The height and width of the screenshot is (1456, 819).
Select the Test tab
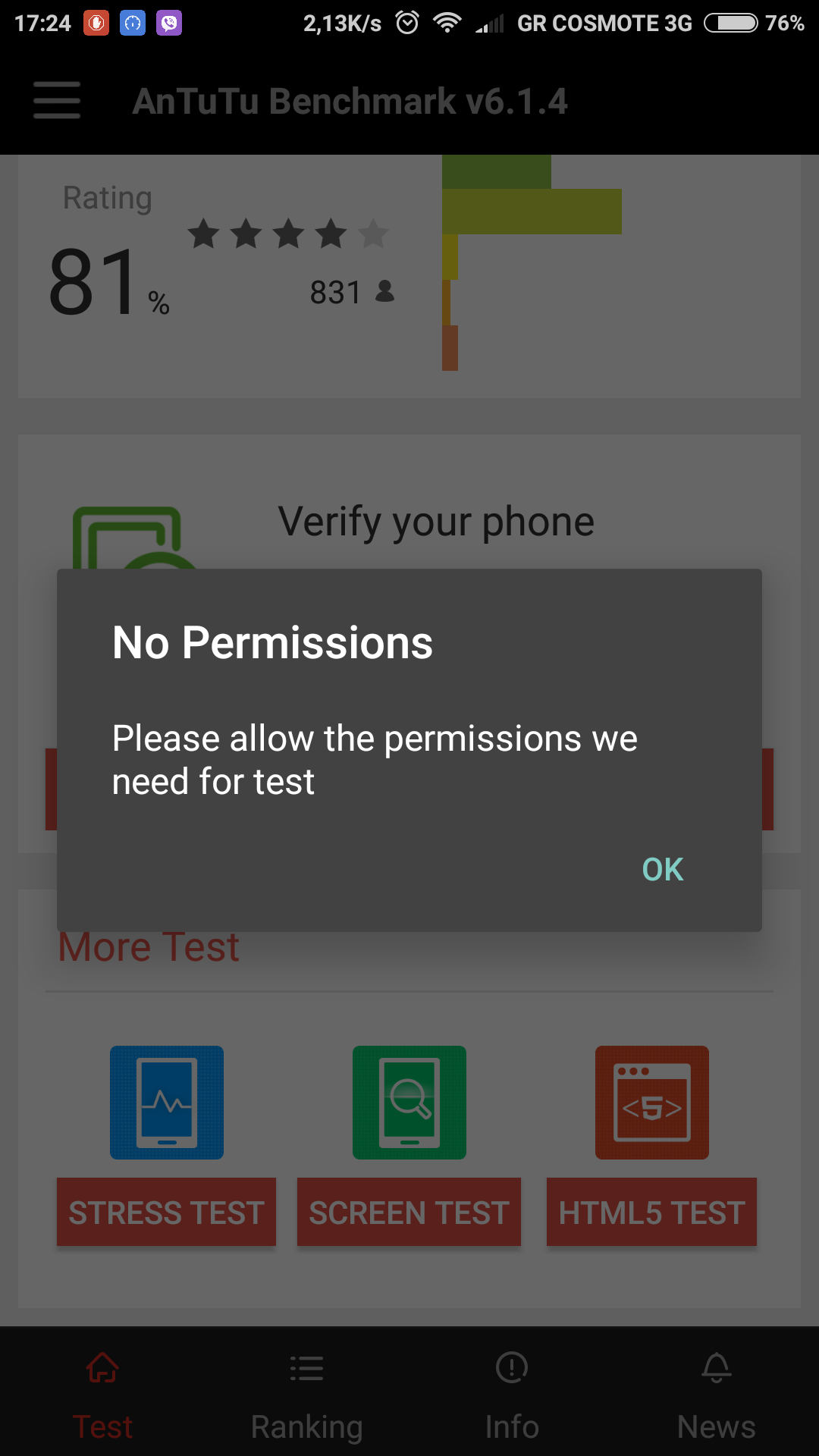click(x=102, y=1396)
